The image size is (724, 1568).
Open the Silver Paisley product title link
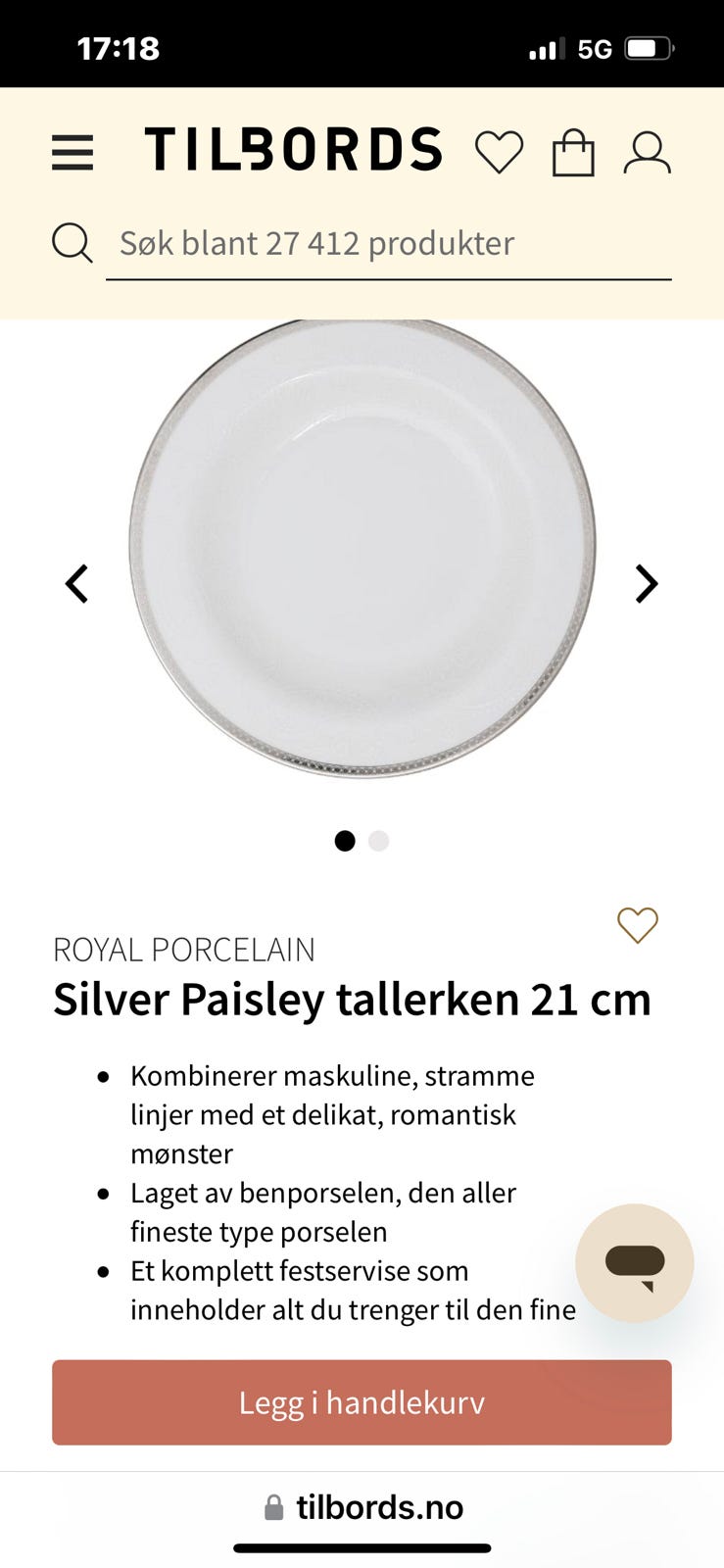(353, 1000)
